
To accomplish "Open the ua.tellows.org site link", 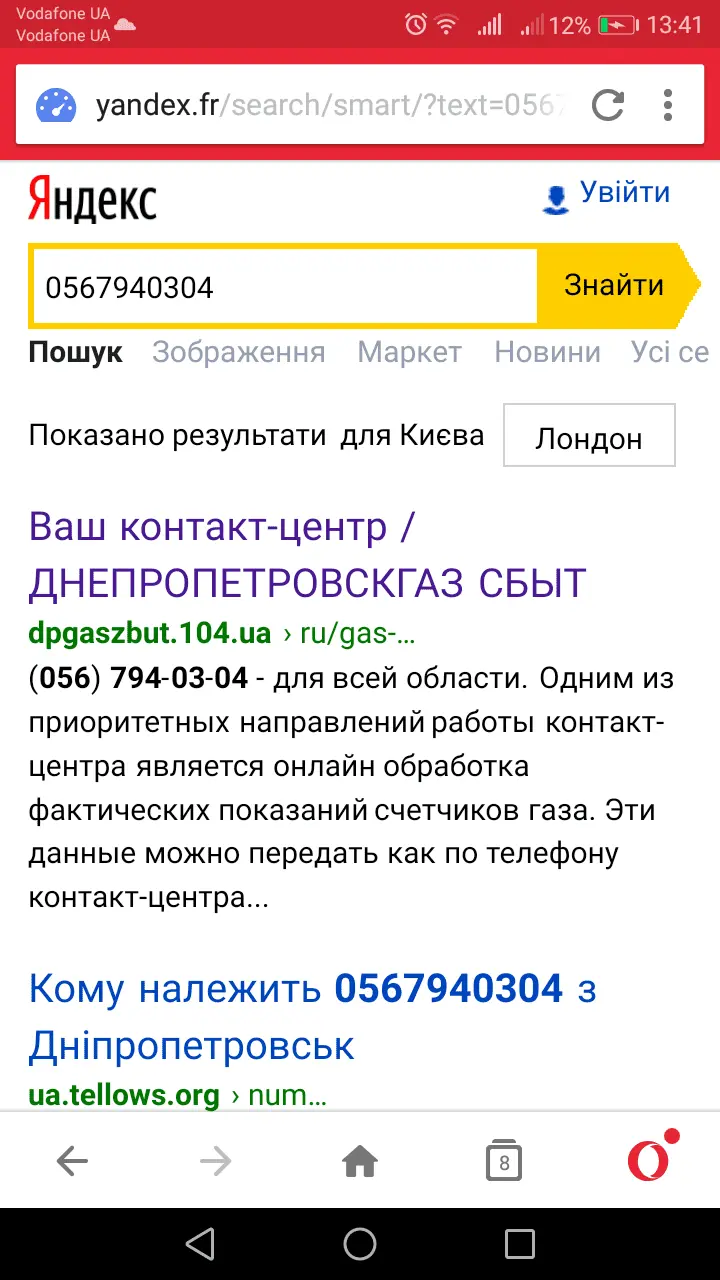I will click(x=124, y=1095).
